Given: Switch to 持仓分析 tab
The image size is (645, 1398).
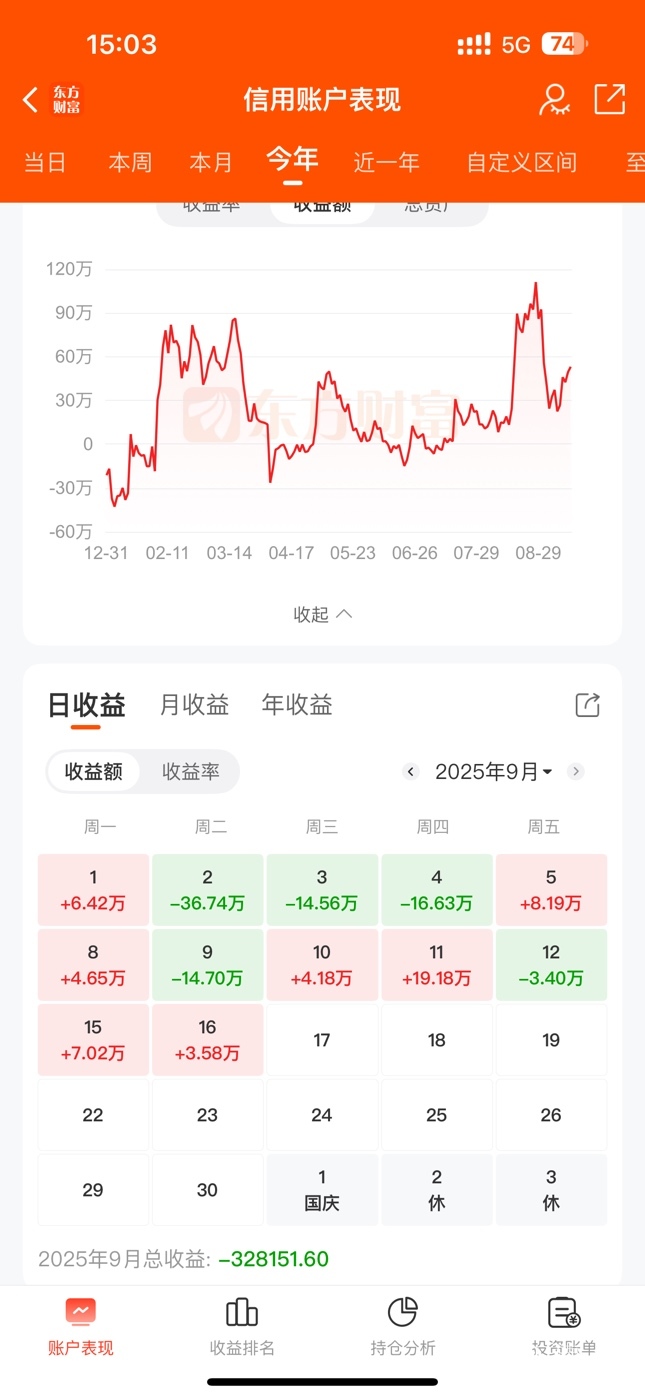Looking at the screenshot, I should [x=402, y=1327].
